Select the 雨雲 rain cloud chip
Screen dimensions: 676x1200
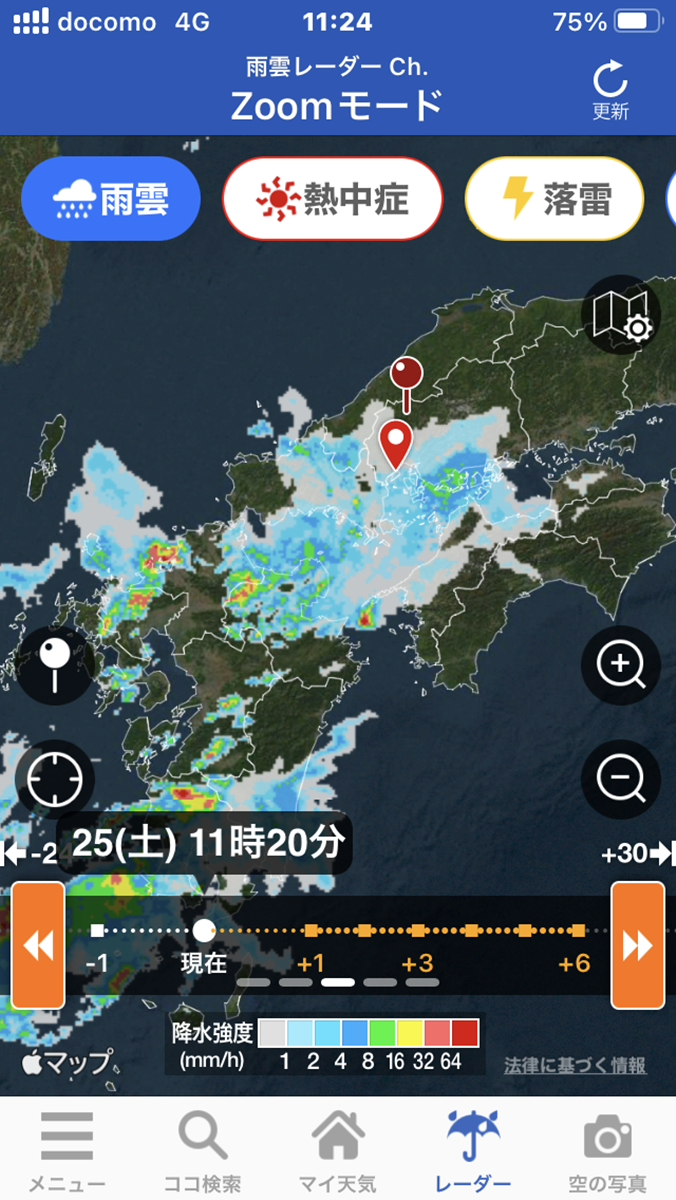pyautogui.click(x=111, y=199)
